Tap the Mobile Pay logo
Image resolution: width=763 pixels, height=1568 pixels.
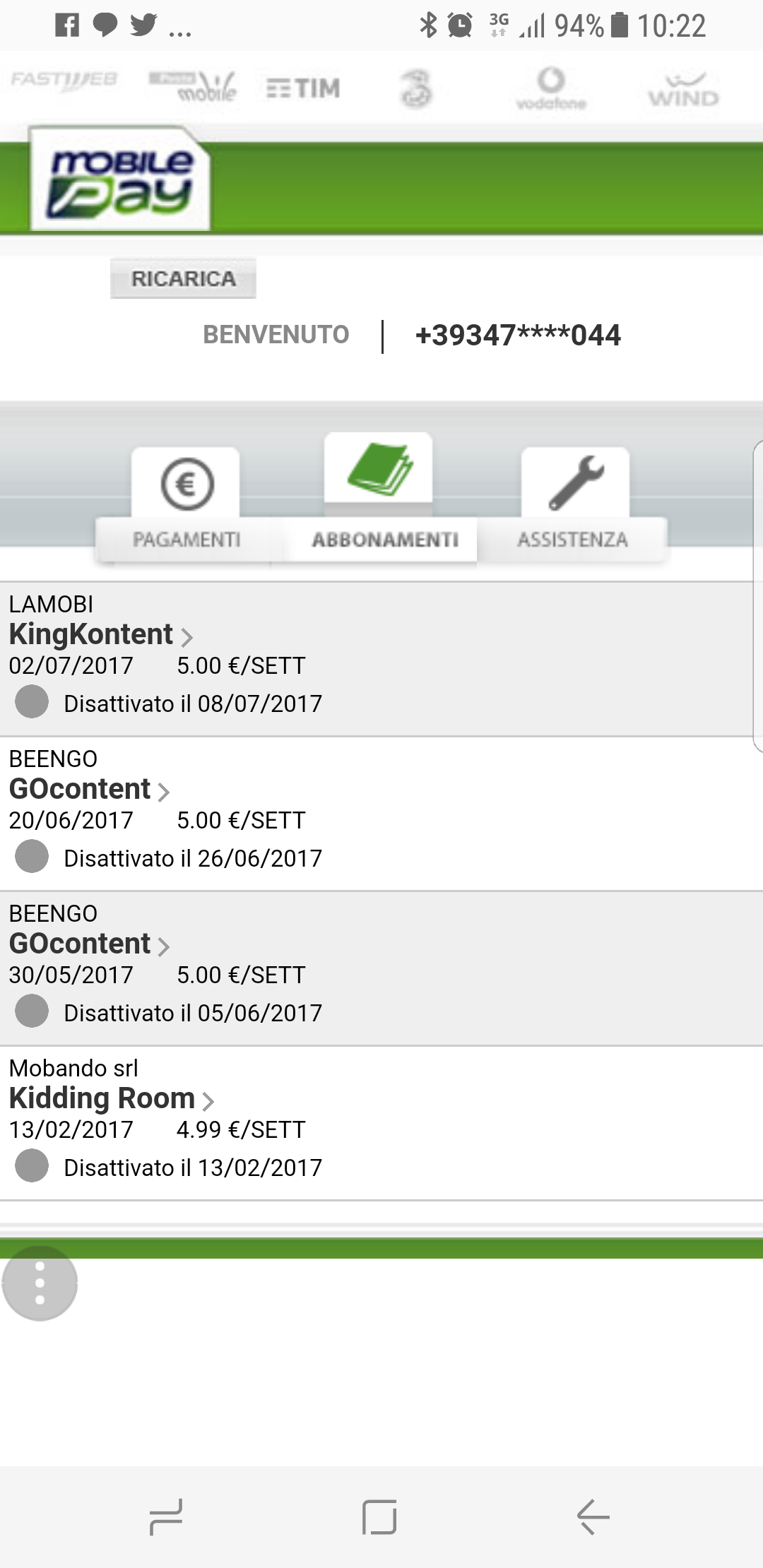(x=120, y=180)
